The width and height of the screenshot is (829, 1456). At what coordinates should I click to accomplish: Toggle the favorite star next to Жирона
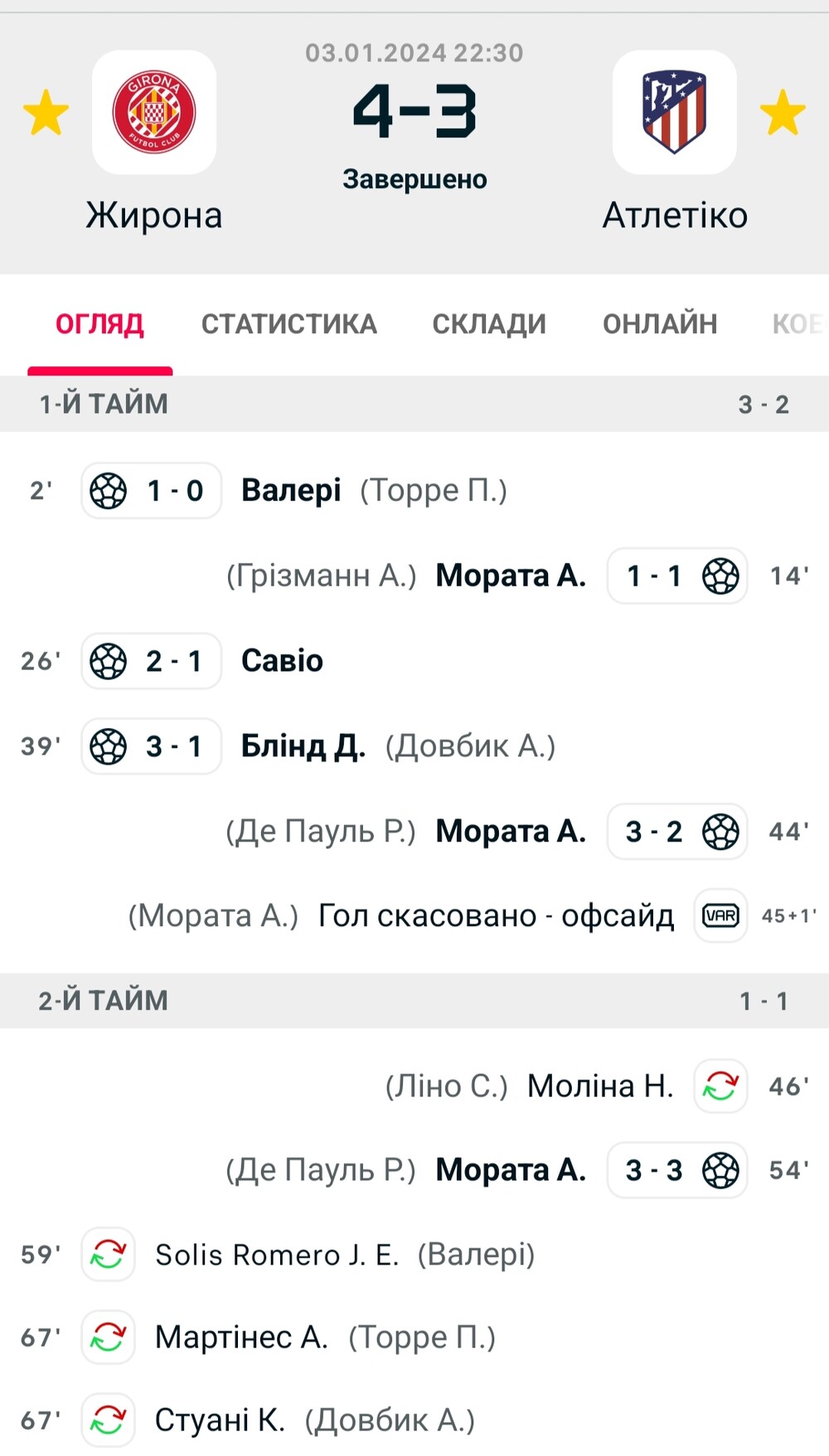(46, 113)
